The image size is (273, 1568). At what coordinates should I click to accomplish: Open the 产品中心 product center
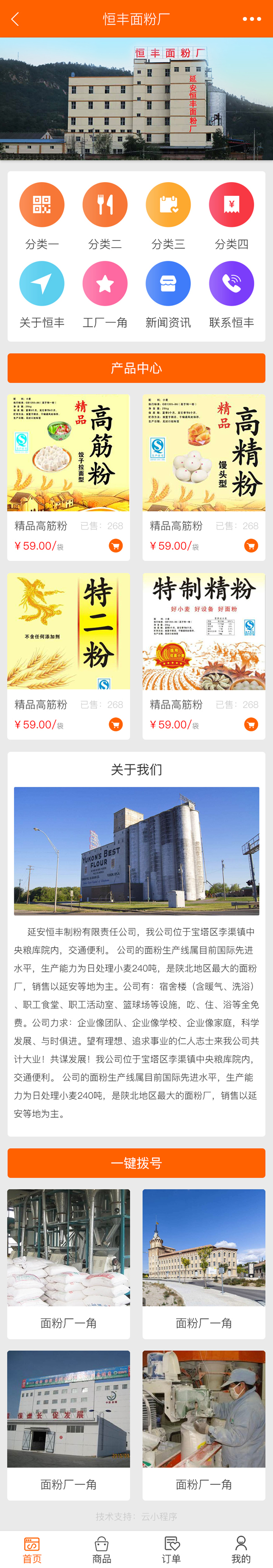136,368
